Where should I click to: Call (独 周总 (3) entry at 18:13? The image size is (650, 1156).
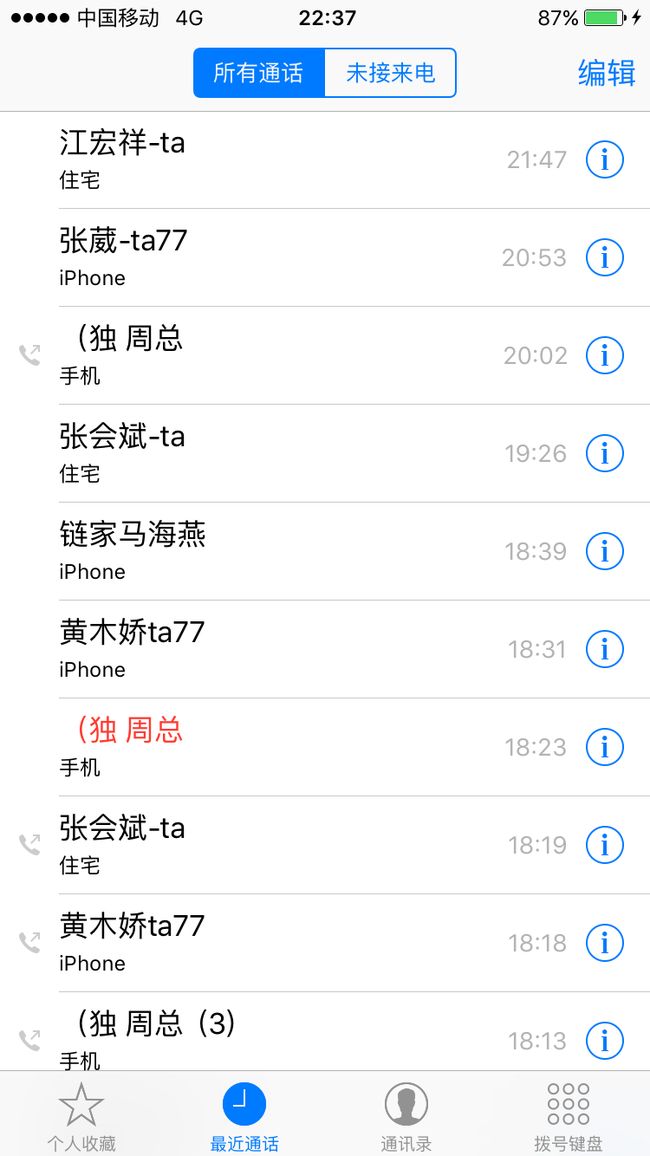point(325,1032)
